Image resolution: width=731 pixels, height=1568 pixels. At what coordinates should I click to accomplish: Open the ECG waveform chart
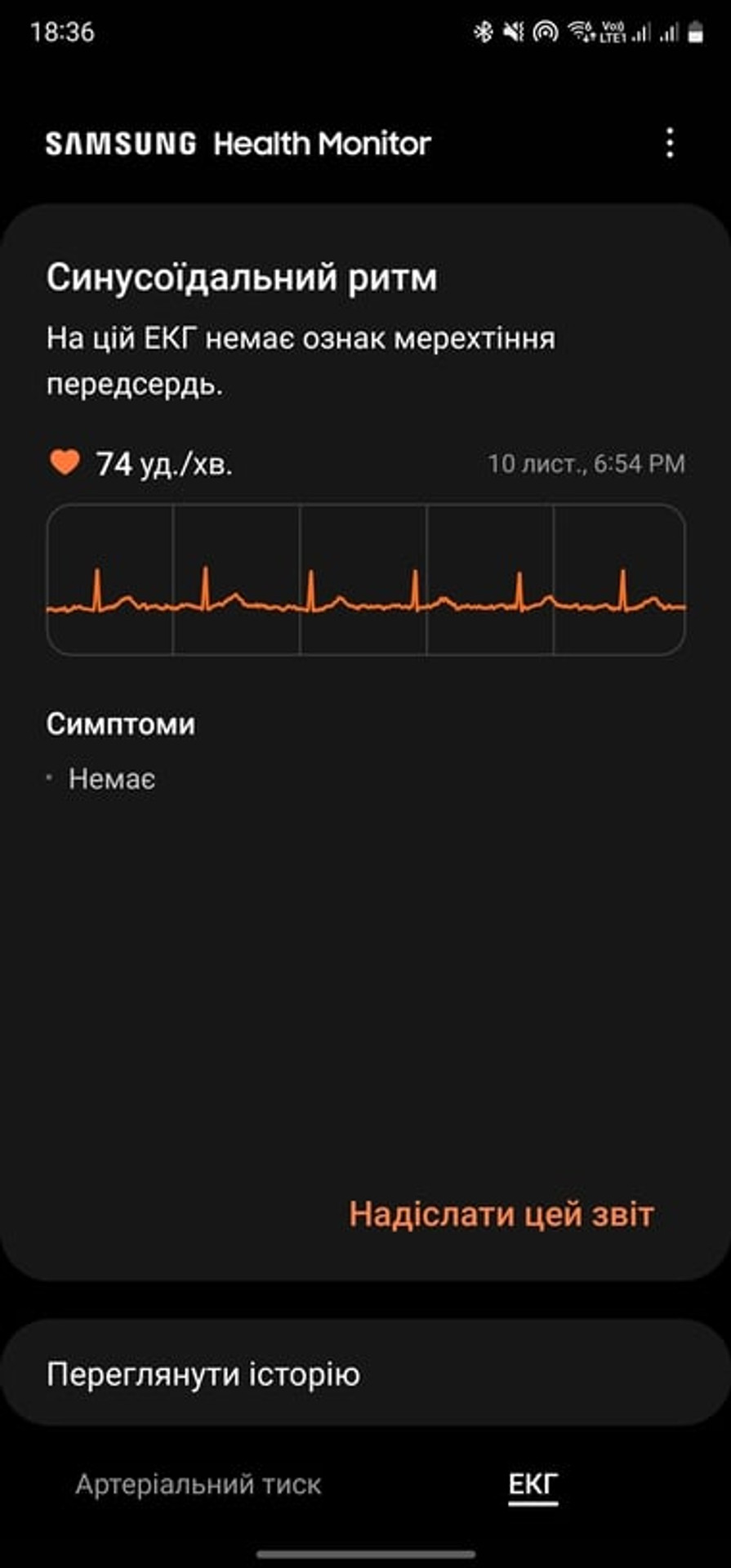click(x=366, y=580)
